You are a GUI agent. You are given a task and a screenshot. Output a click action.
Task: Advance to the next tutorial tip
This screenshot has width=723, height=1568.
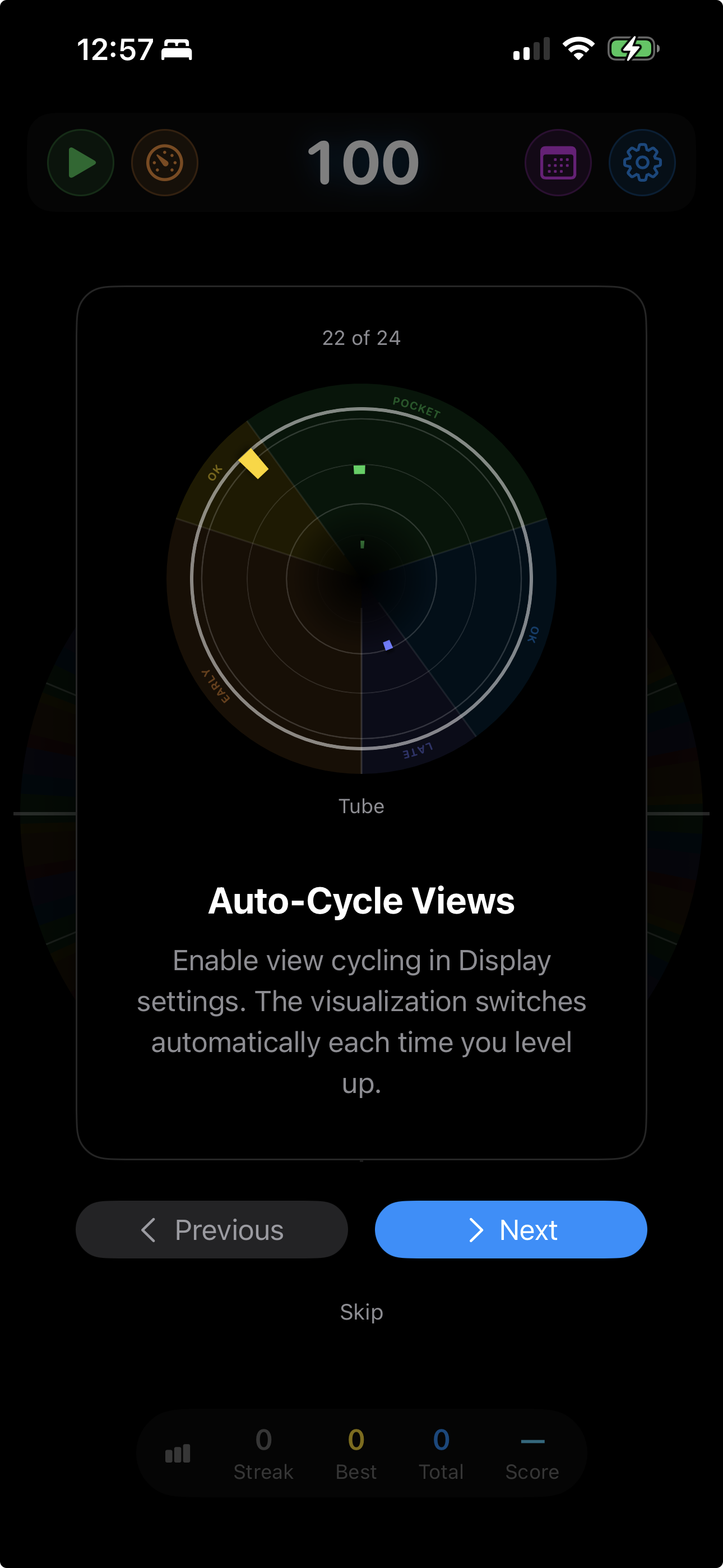tap(511, 1230)
